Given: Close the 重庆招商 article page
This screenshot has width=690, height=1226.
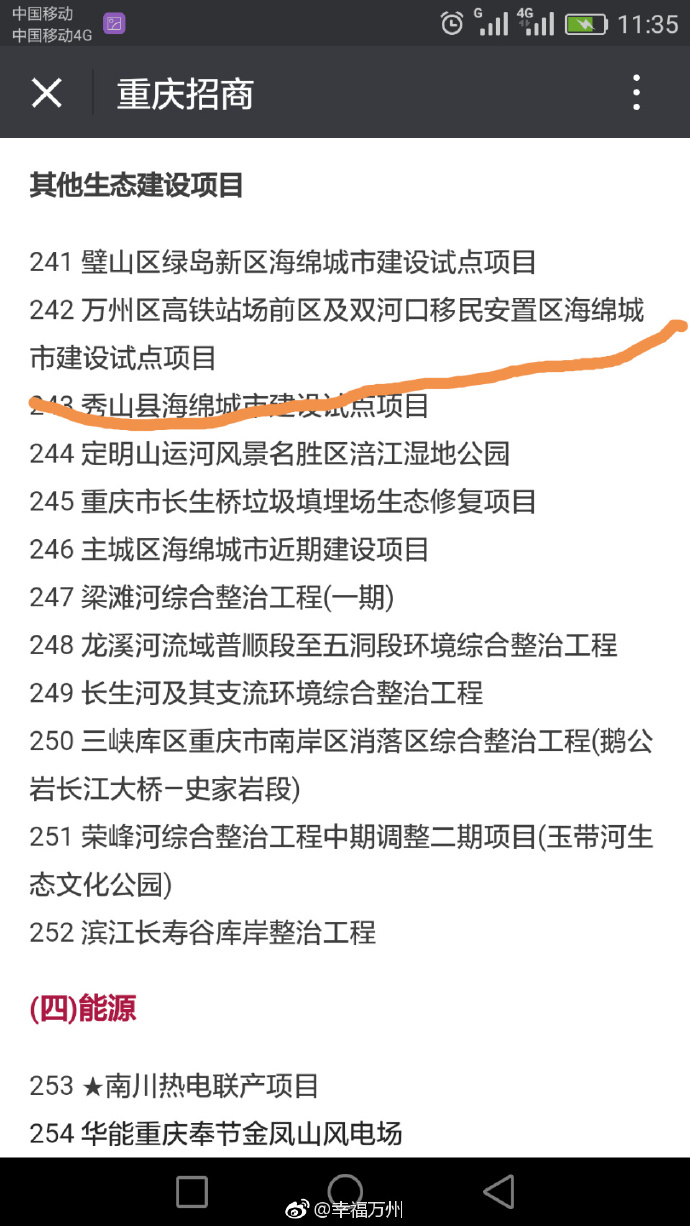Looking at the screenshot, I should click(47, 93).
